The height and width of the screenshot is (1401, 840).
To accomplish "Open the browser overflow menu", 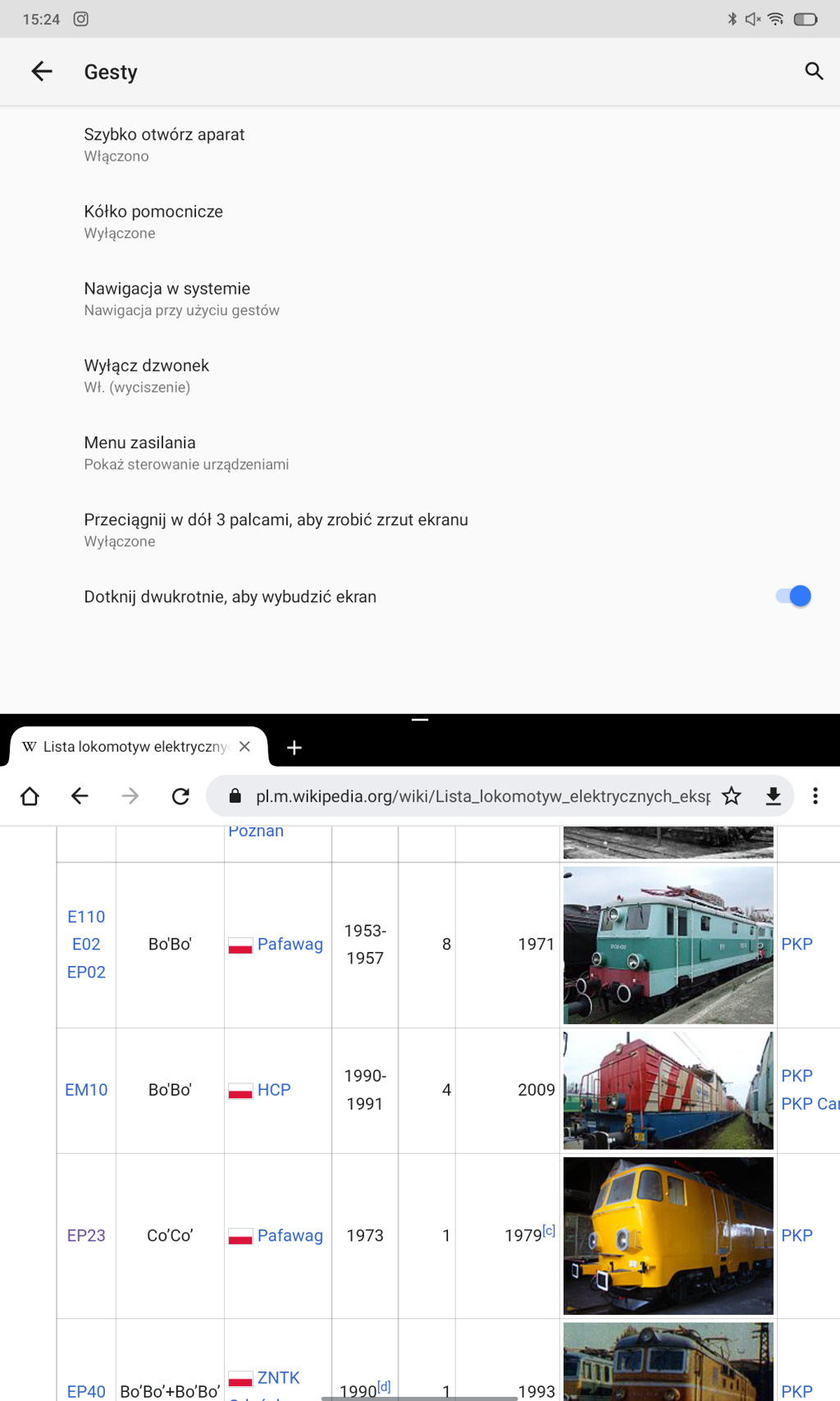I will tap(815, 796).
